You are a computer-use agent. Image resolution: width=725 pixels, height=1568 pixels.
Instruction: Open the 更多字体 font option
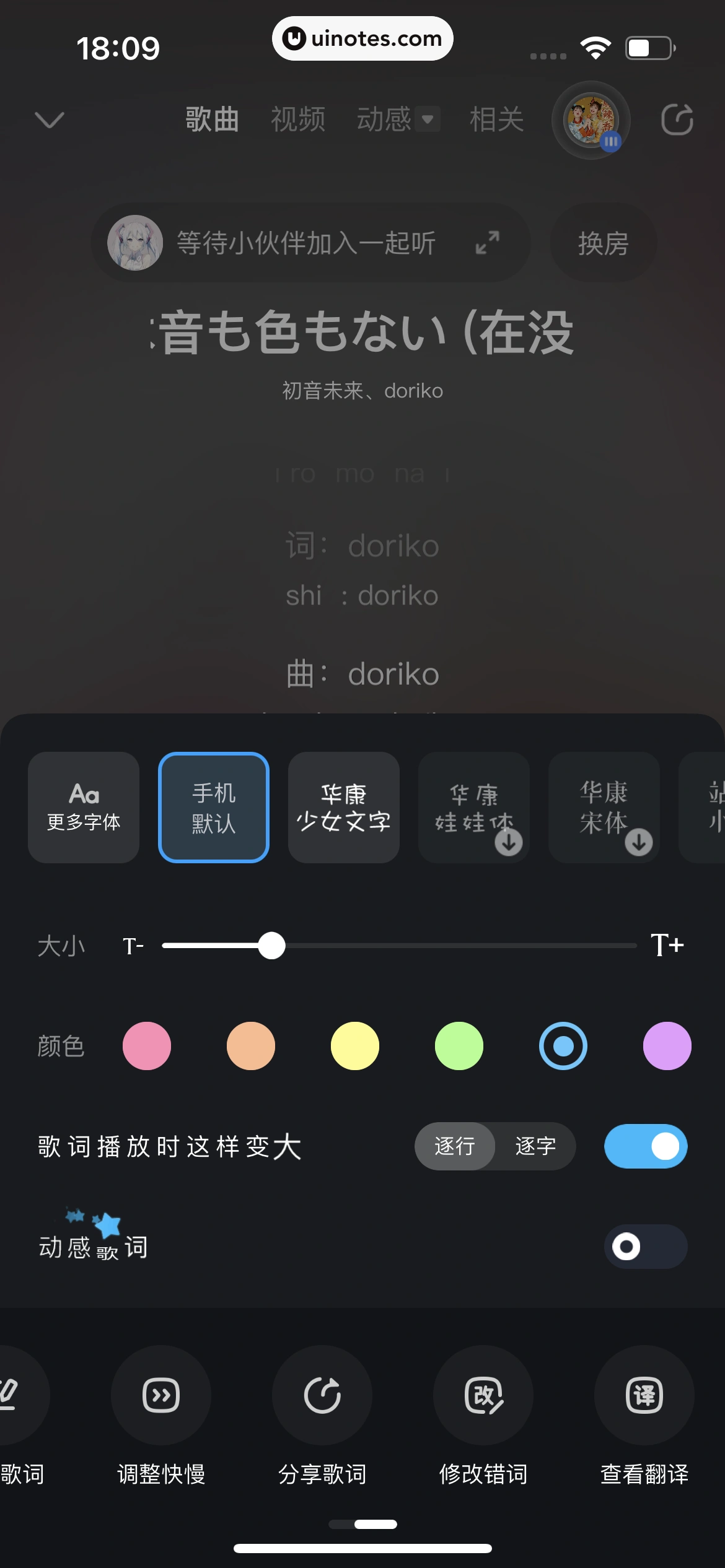pyautogui.click(x=84, y=808)
